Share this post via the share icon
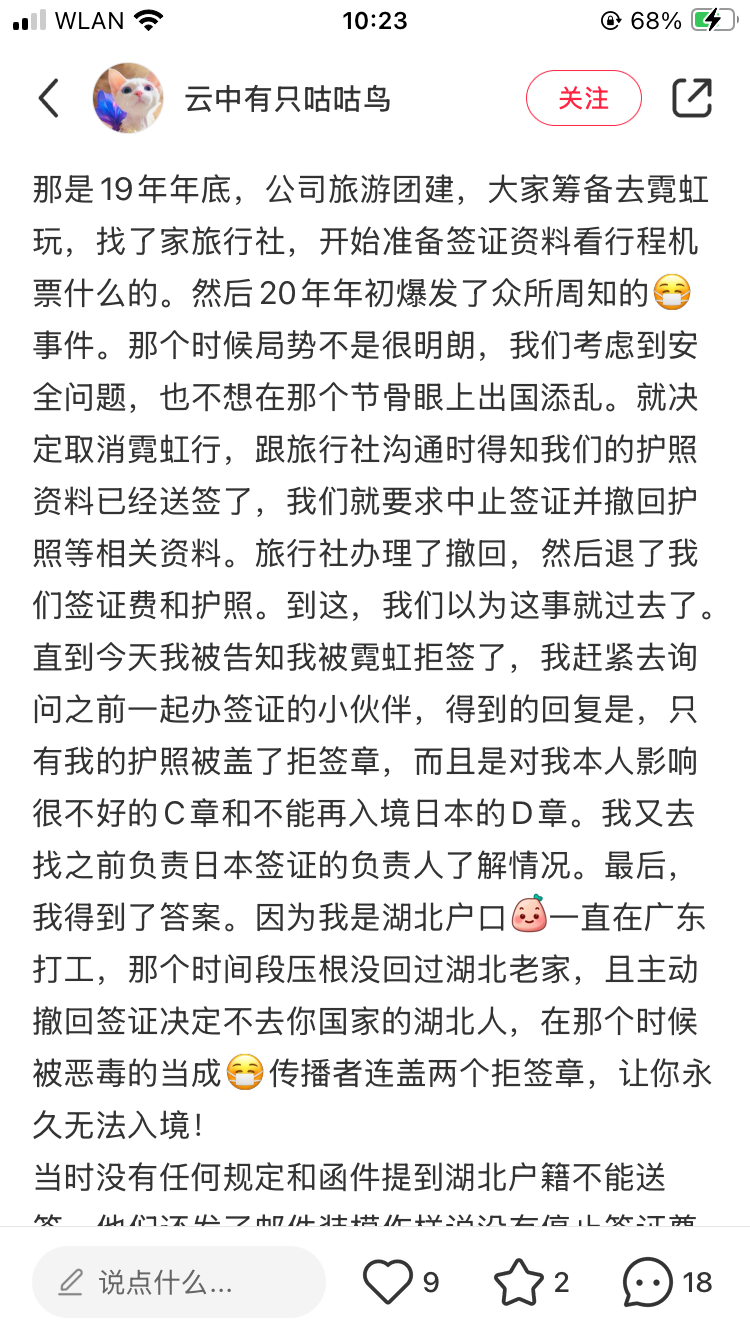The width and height of the screenshot is (750, 1334). pyautogui.click(x=692, y=98)
